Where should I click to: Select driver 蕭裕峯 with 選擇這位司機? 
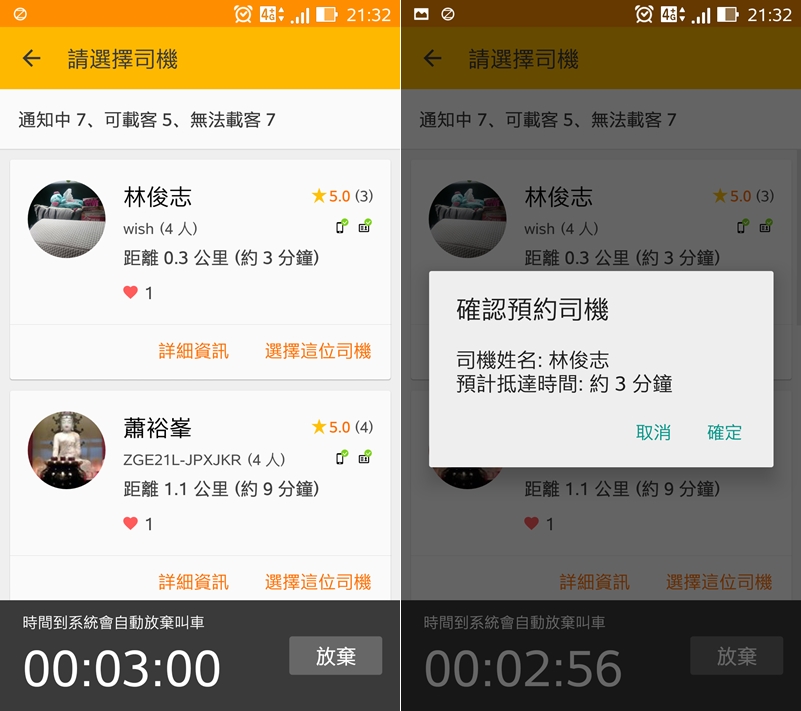click(x=318, y=582)
